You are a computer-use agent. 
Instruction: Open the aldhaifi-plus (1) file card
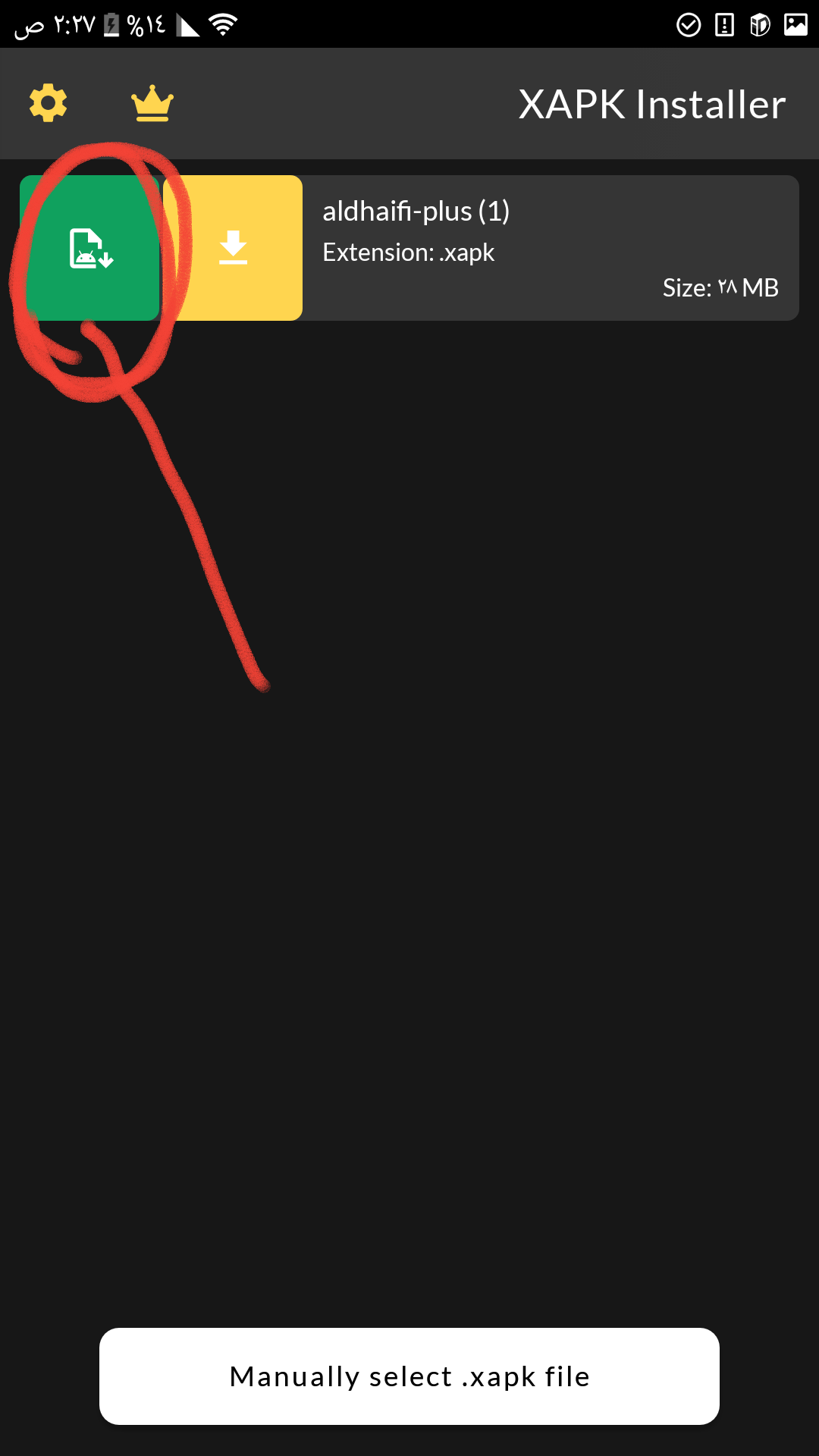click(x=550, y=248)
